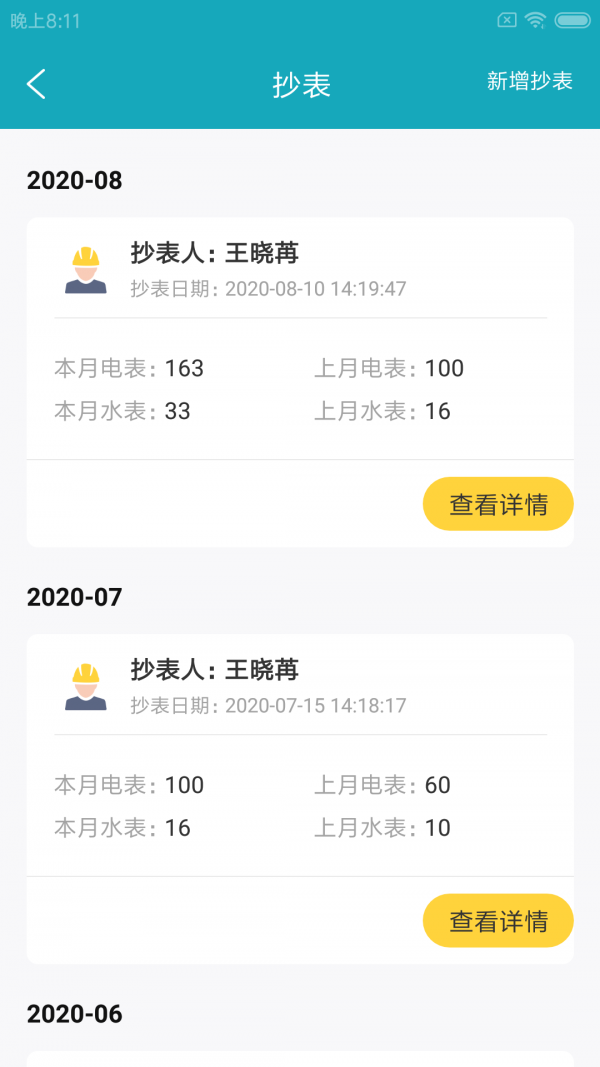Go back using the top-left arrow

pyautogui.click(x=36, y=84)
